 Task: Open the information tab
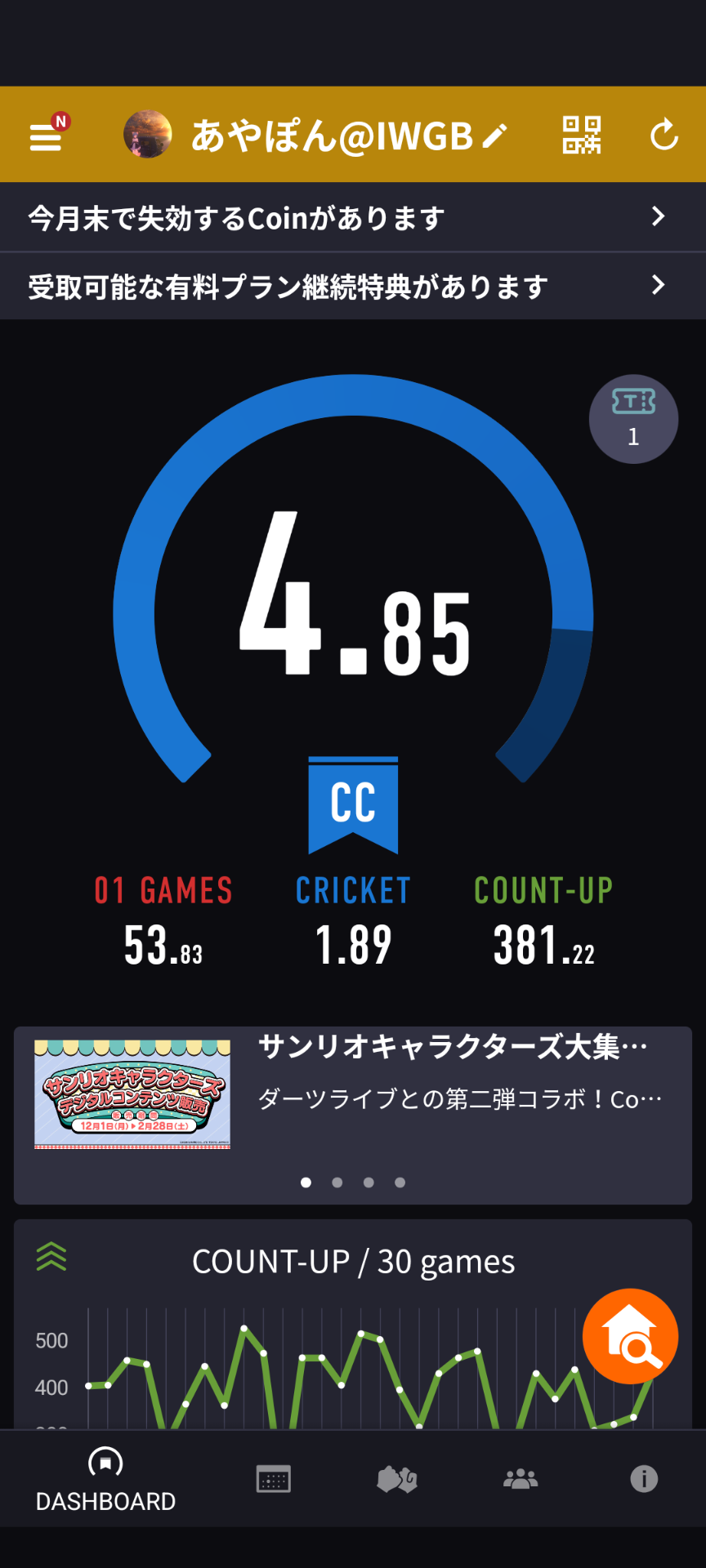point(644,1479)
